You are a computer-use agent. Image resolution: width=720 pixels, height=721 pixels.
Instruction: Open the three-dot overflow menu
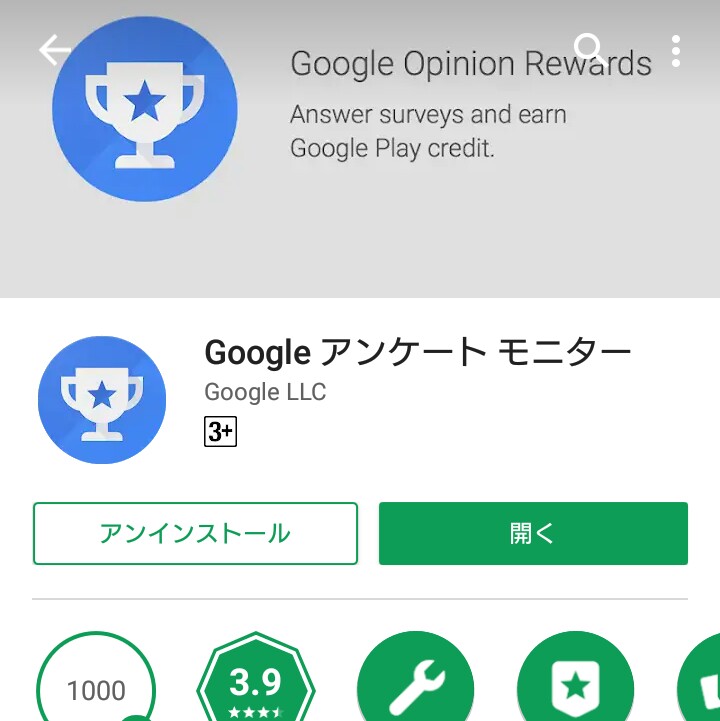pyautogui.click(x=677, y=50)
